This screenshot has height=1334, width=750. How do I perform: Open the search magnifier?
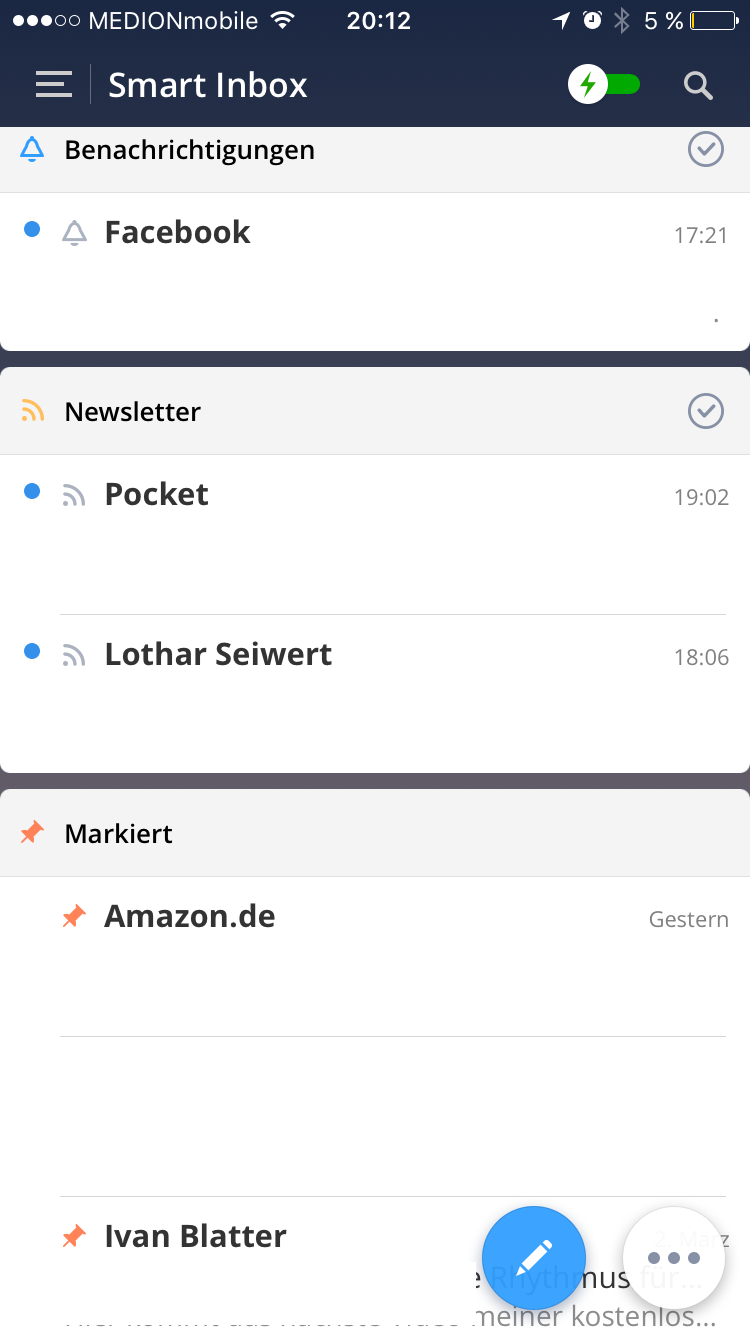[698, 86]
